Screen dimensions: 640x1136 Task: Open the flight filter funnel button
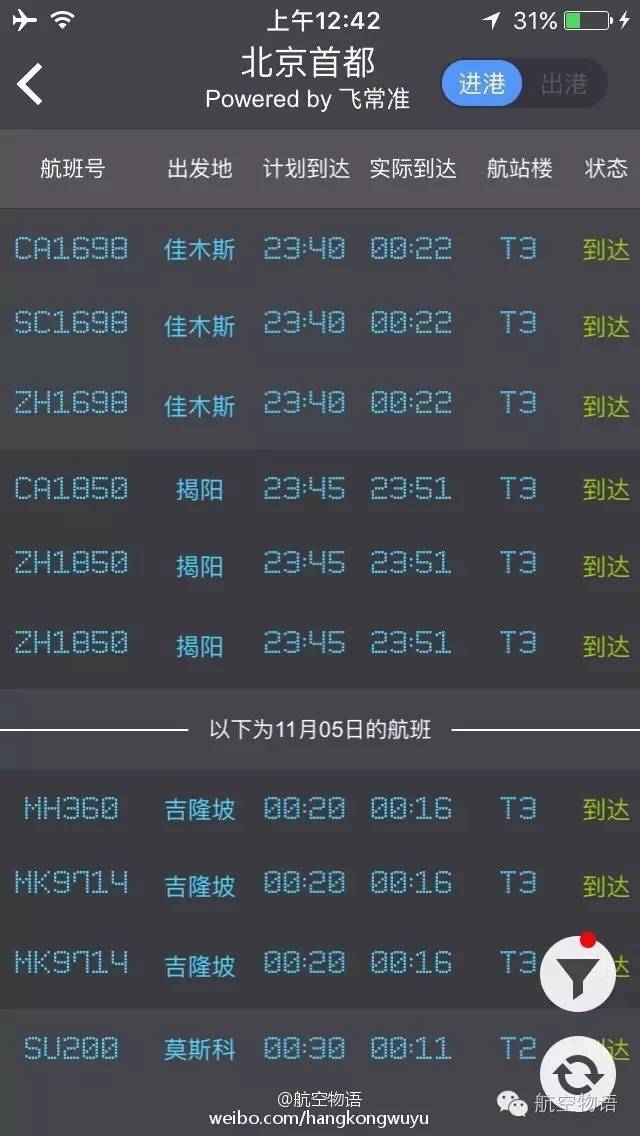[x=578, y=975]
